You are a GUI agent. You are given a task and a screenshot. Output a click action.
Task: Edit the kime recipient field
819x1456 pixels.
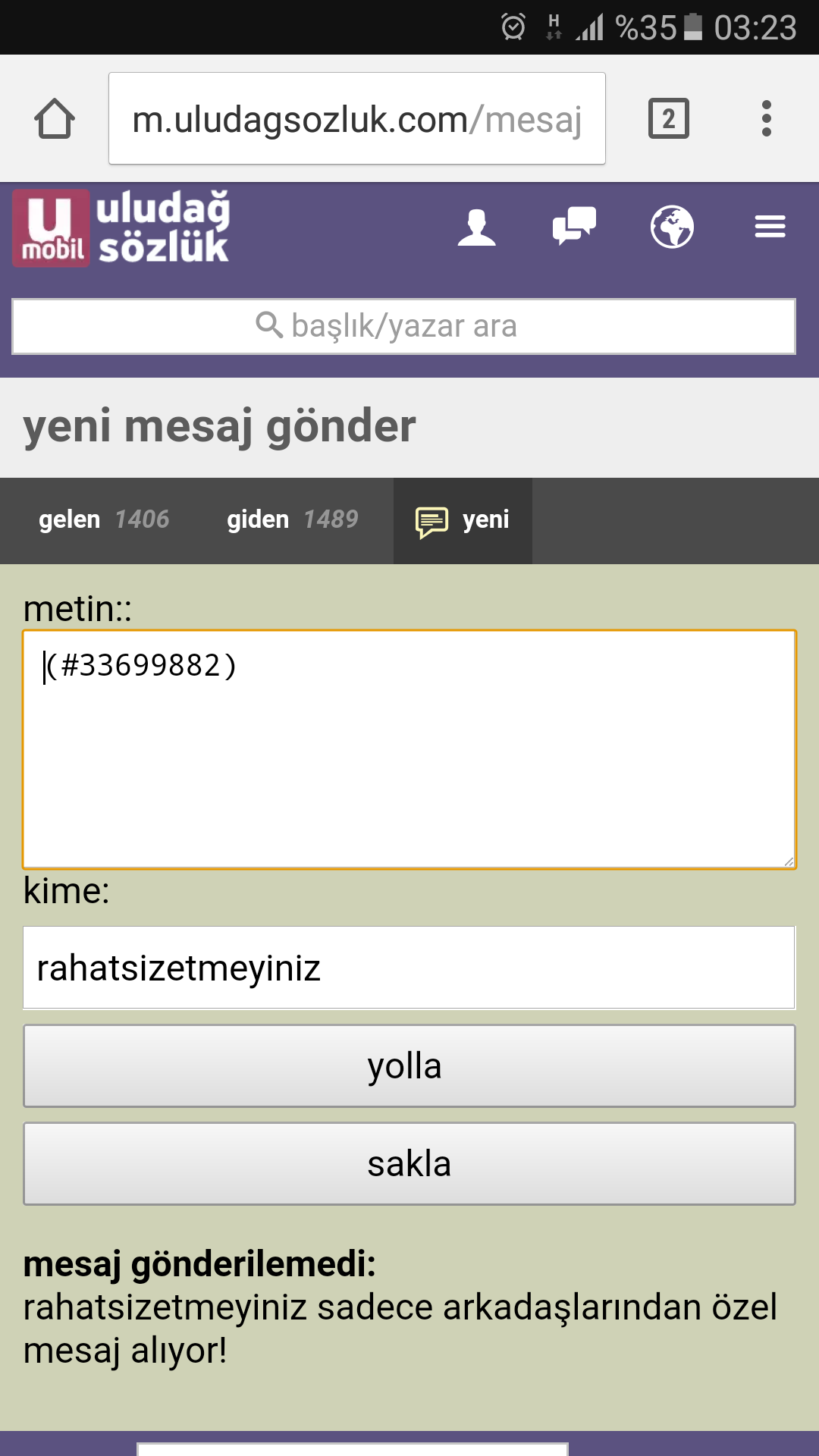[409, 968]
